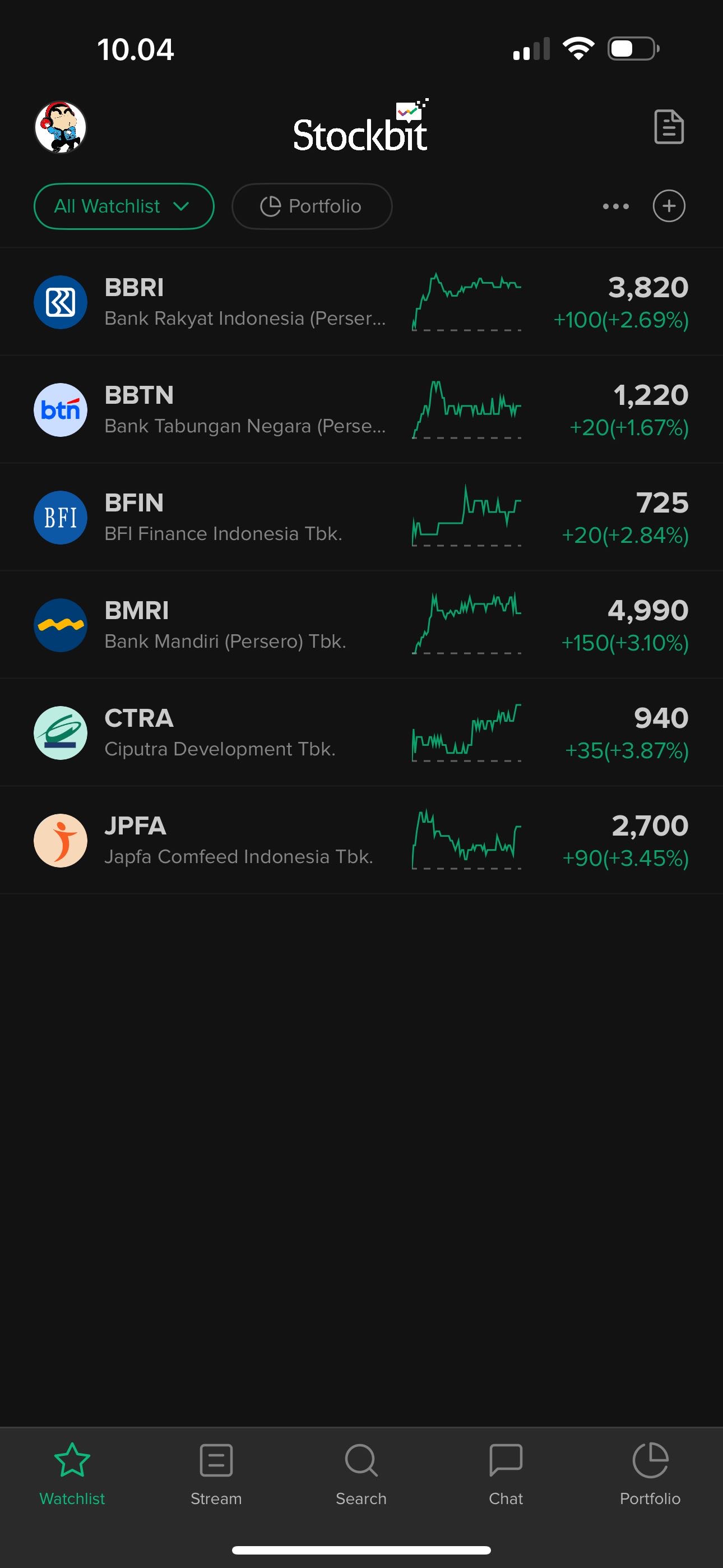Image resolution: width=723 pixels, height=1568 pixels.
Task: Switch to the Search tab
Action: tap(361, 1473)
